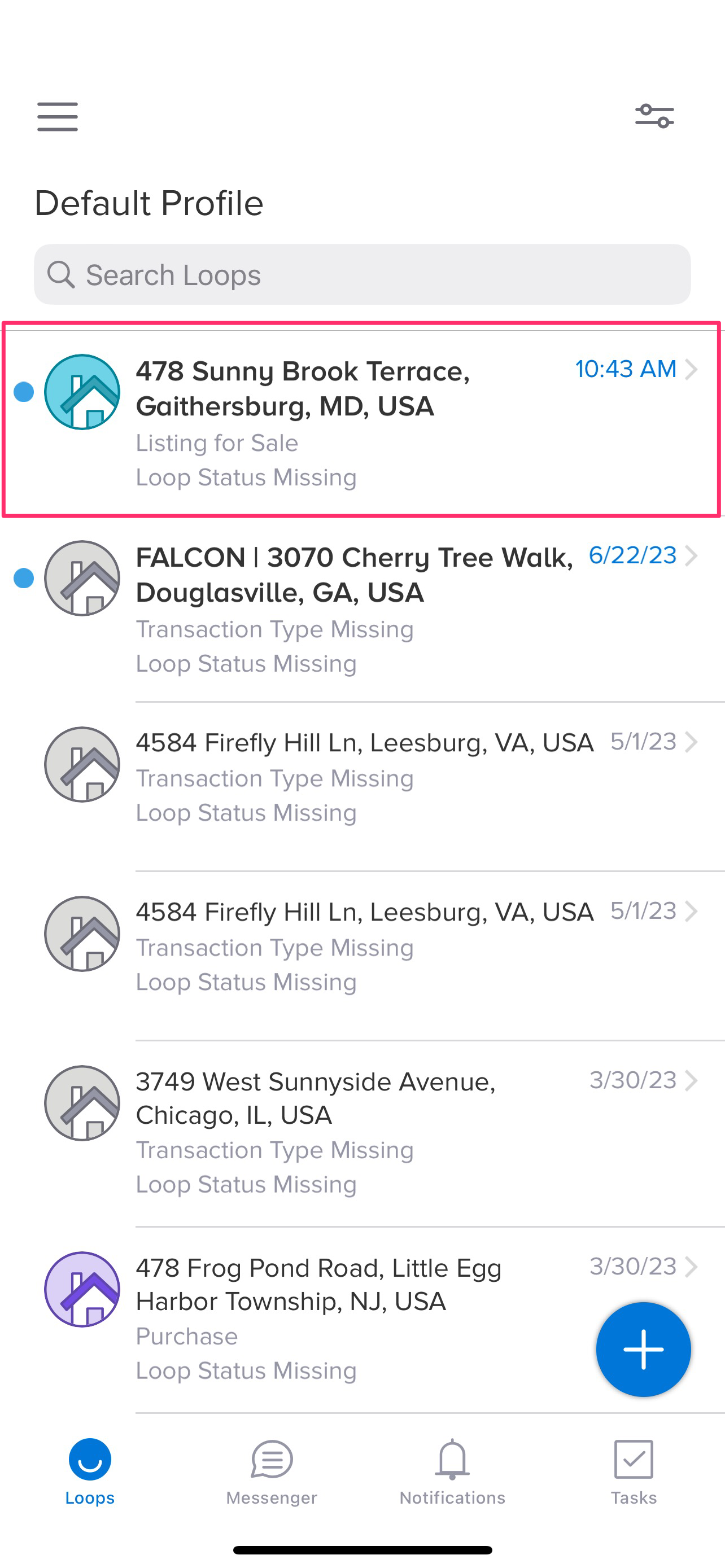Viewport: 725px width, 1568px height.
Task: Open the FALCON 3070 Cherry Tree Walk loop
Action: 362,608
